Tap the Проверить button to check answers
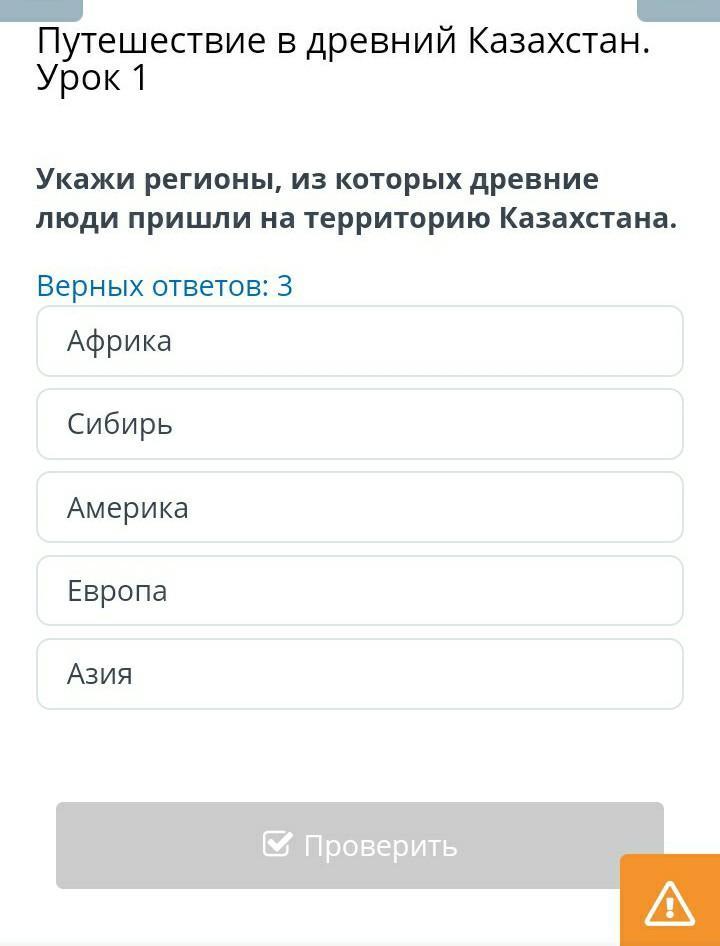 pyautogui.click(x=360, y=845)
